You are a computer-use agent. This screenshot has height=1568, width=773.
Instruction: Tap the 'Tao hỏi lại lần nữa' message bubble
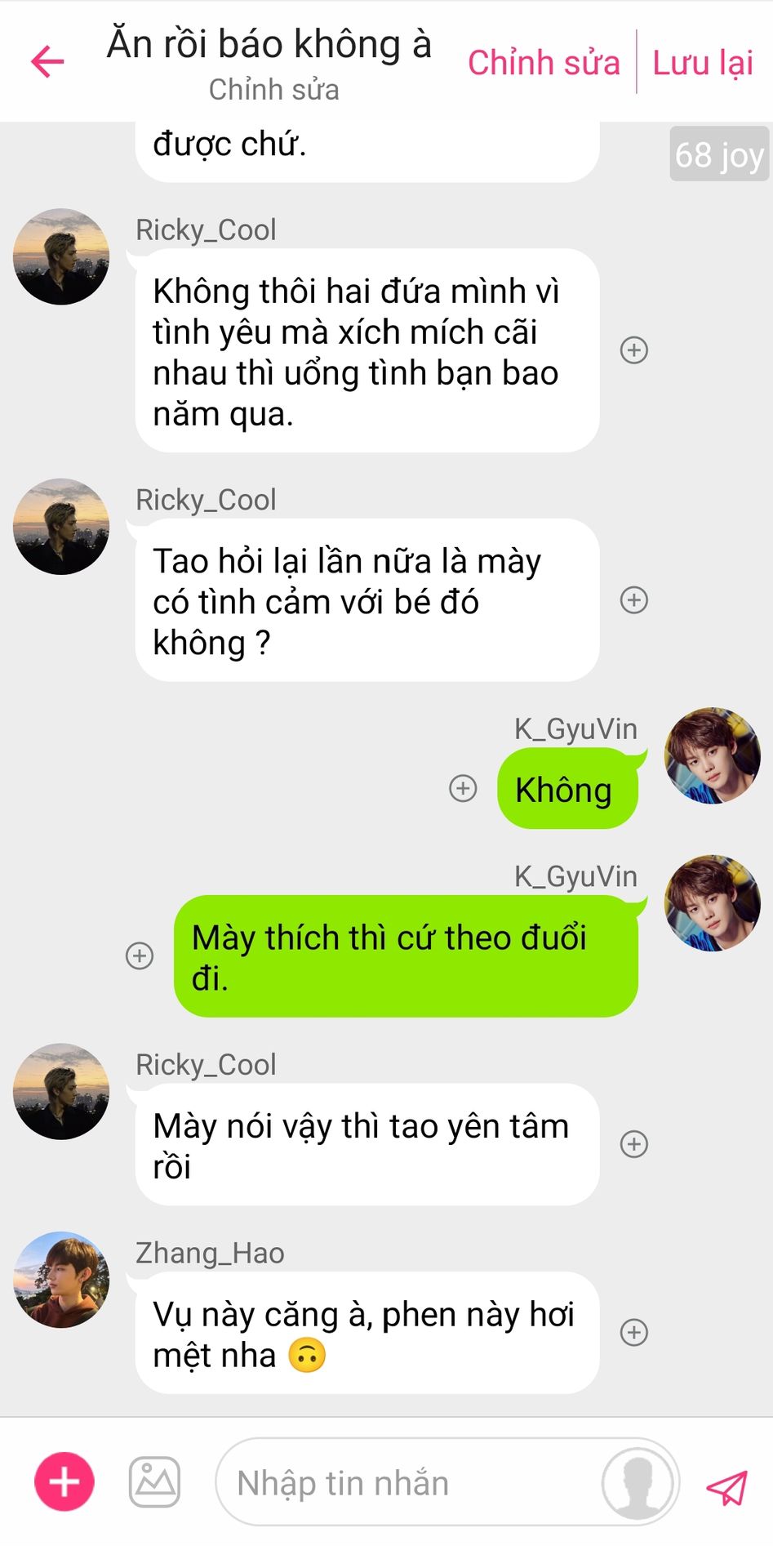pos(367,601)
